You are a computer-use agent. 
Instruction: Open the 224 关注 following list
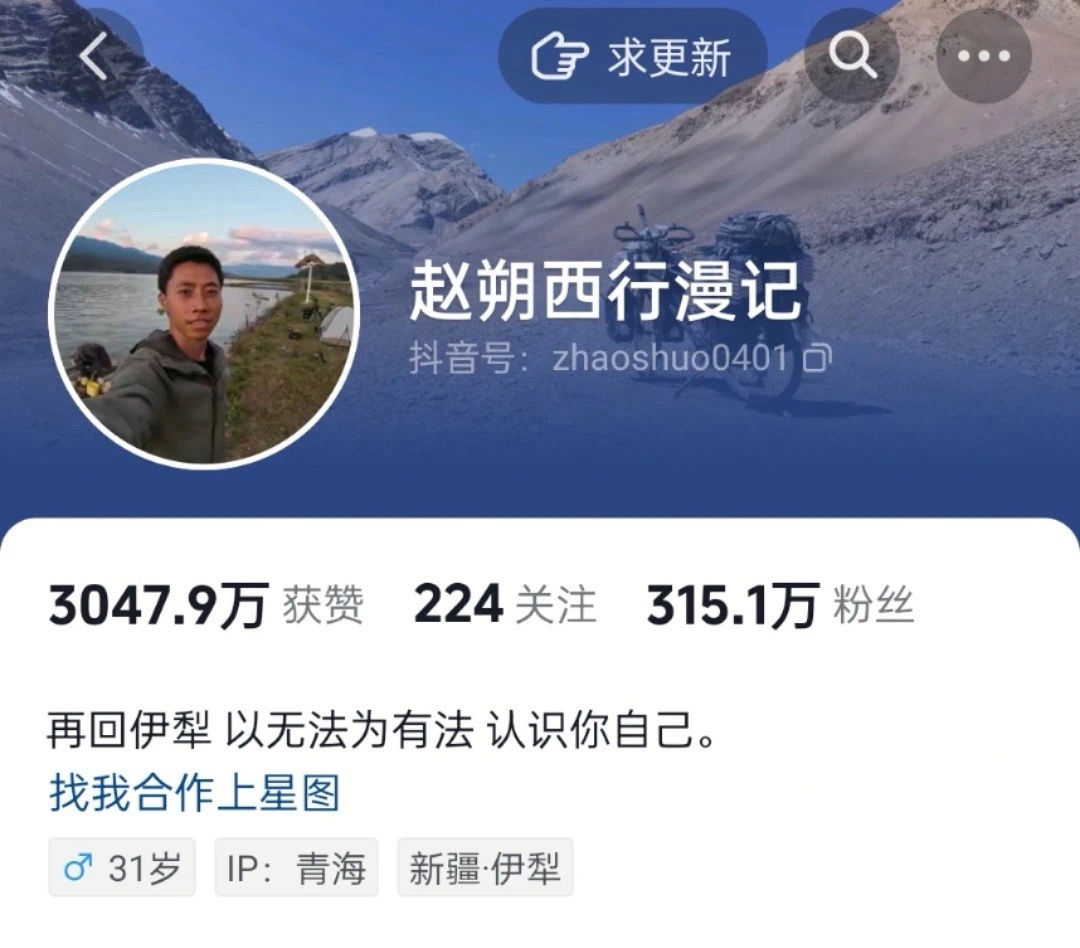[x=505, y=606]
